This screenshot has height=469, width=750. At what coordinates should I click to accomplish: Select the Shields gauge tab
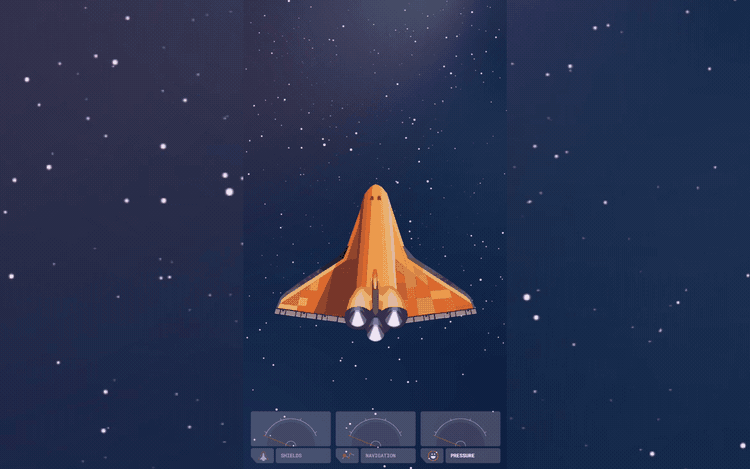(x=291, y=455)
